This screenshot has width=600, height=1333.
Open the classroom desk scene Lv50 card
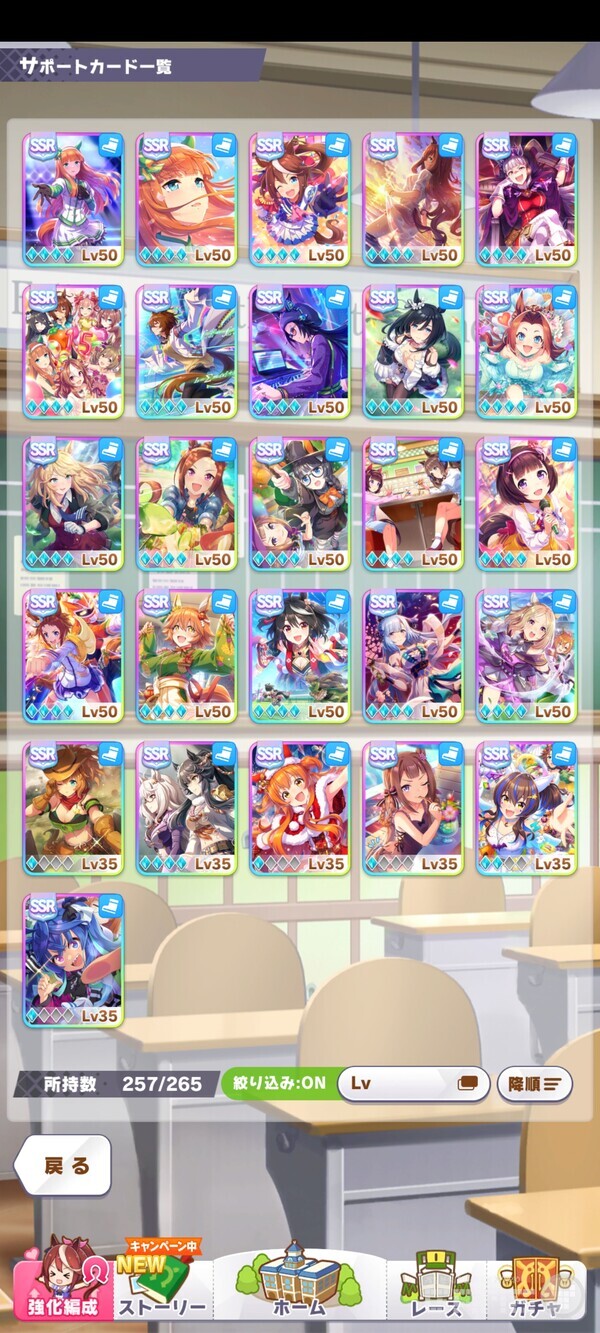coord(412,503)
